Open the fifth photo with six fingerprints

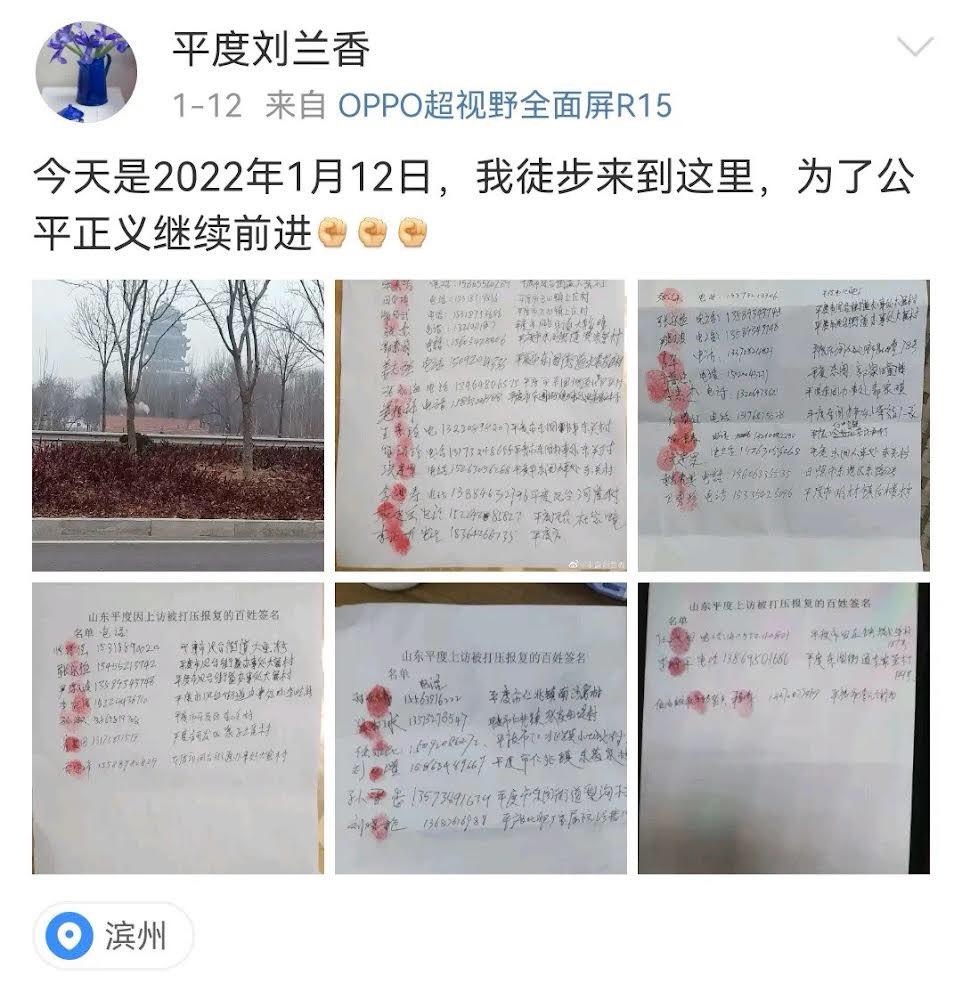click(x=481, y=728)
